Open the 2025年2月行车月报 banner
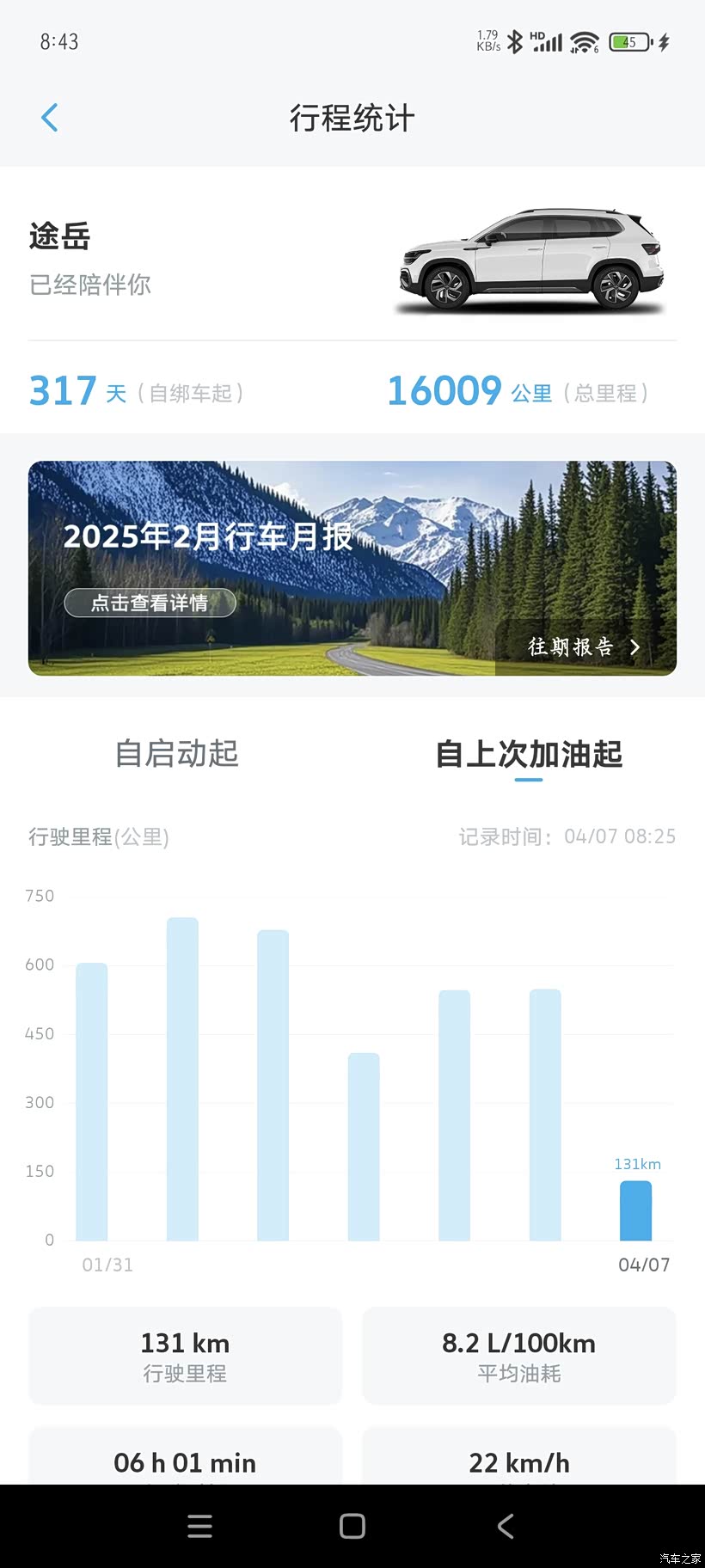 (x=352, y=568)
